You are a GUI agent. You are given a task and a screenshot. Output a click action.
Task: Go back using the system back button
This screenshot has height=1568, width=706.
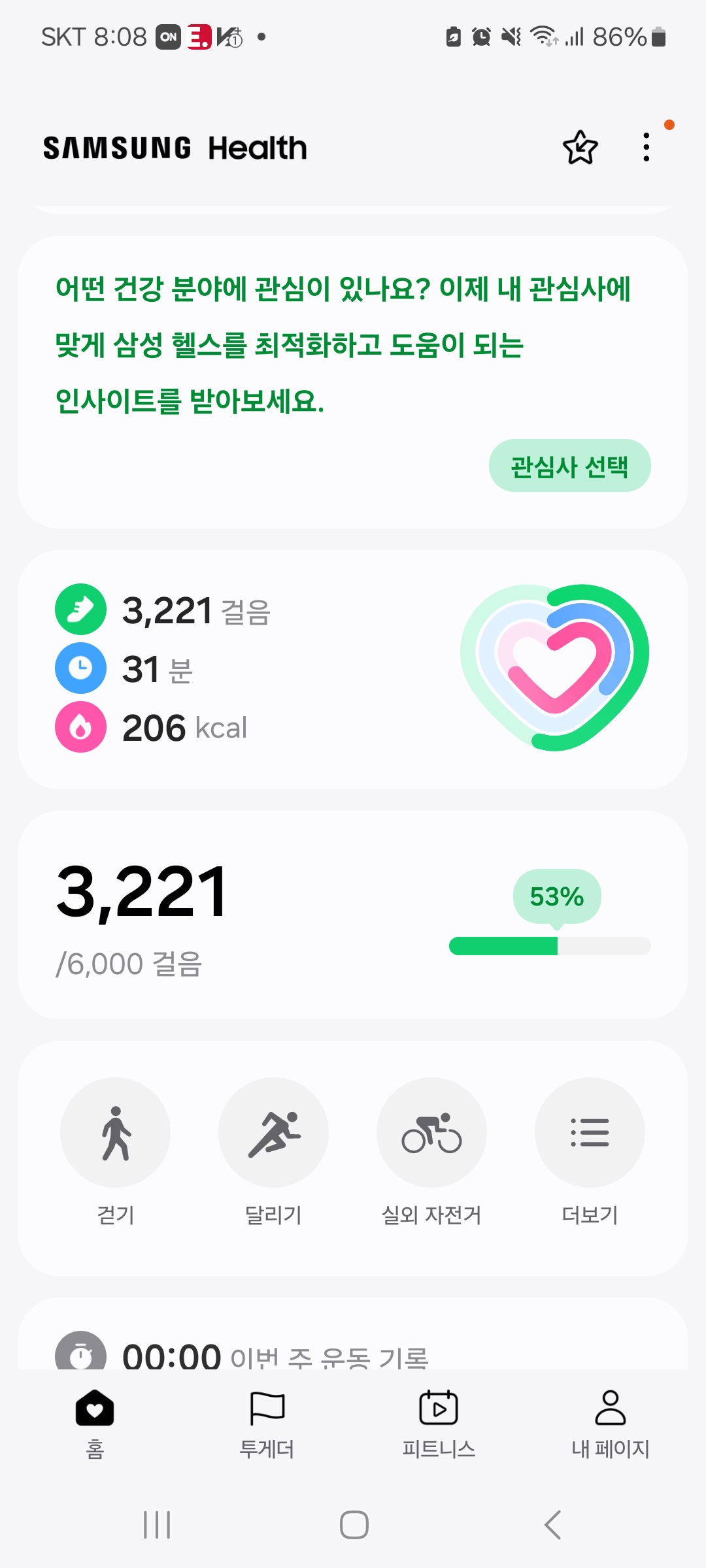point(553,1525)
